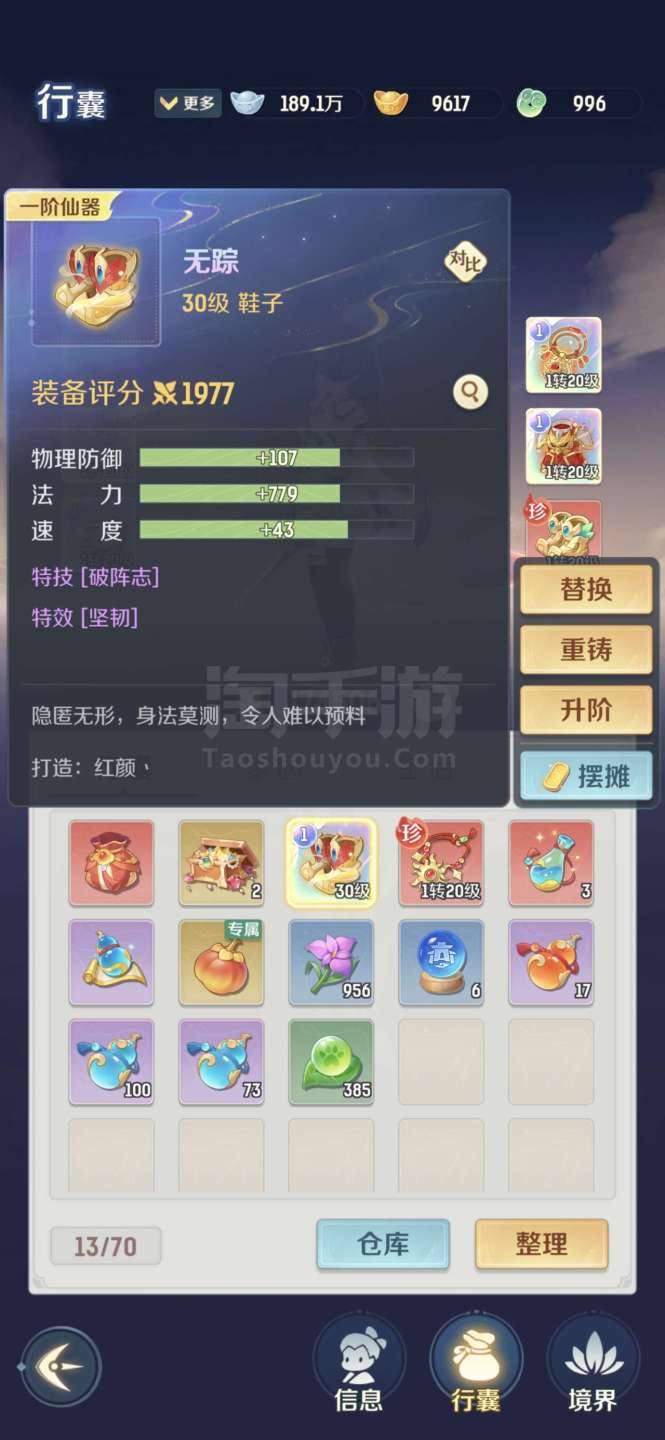Tap 摆摊 to sell at stall

(x=586, y=775)
